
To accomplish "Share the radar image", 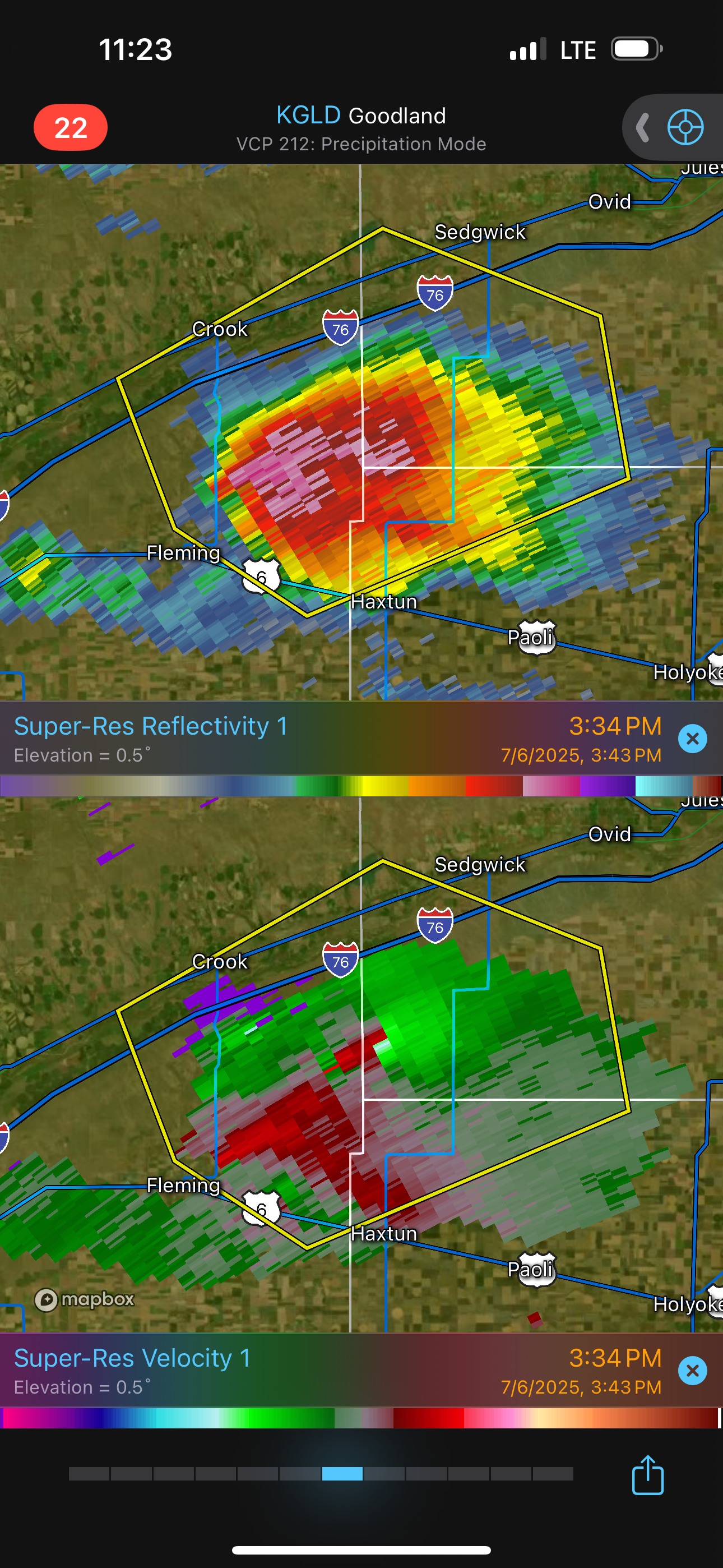I will point(647,1474).
